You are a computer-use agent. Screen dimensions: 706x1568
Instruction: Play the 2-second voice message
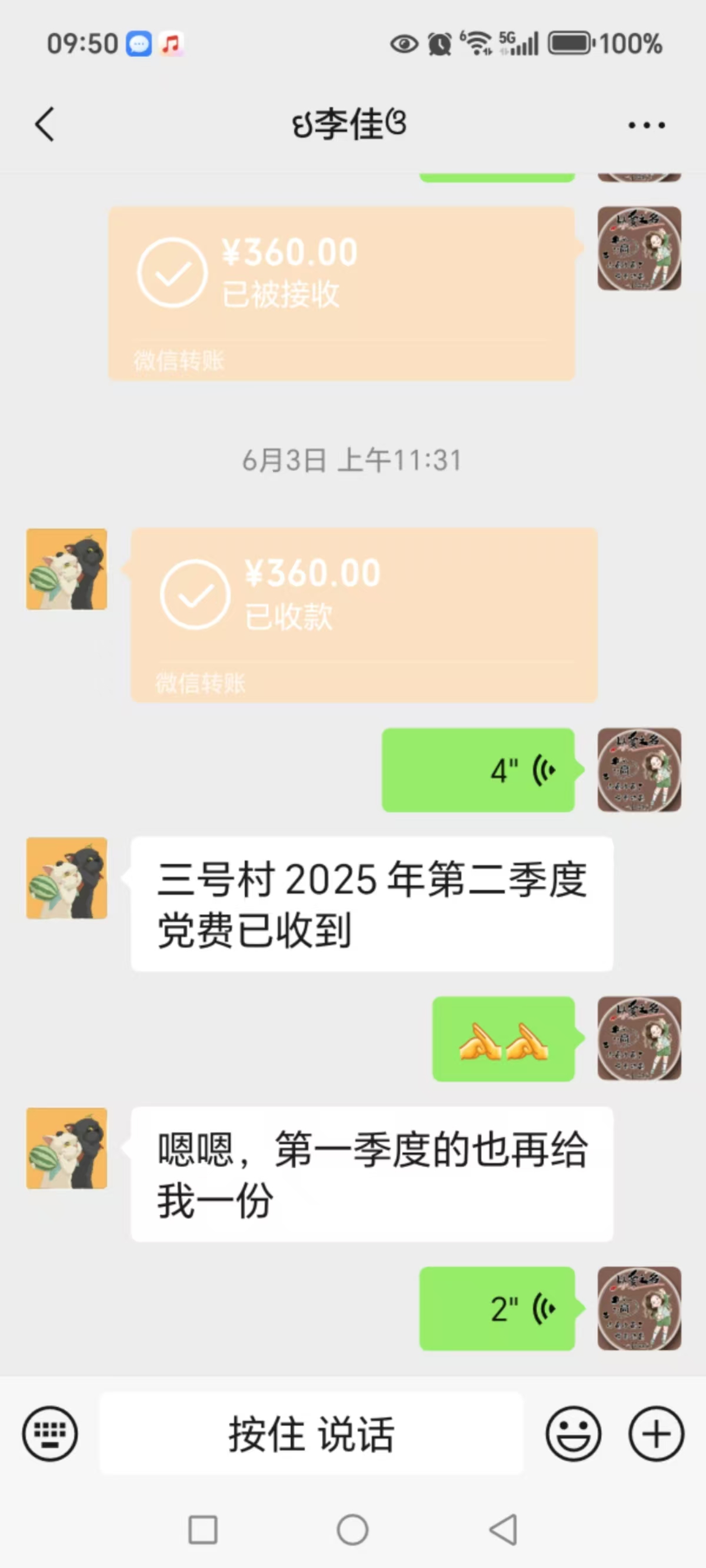pos(497,1308)
